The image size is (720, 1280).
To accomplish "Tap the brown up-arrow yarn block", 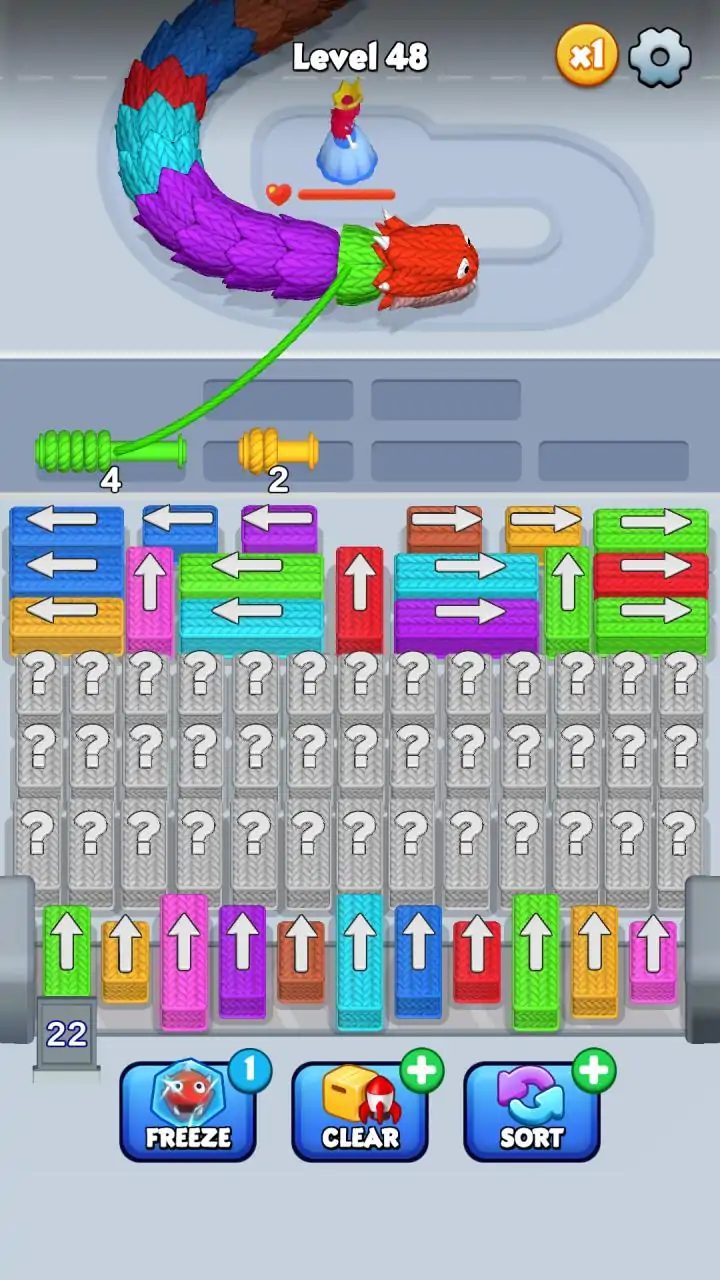I will [x=300, y=960].
